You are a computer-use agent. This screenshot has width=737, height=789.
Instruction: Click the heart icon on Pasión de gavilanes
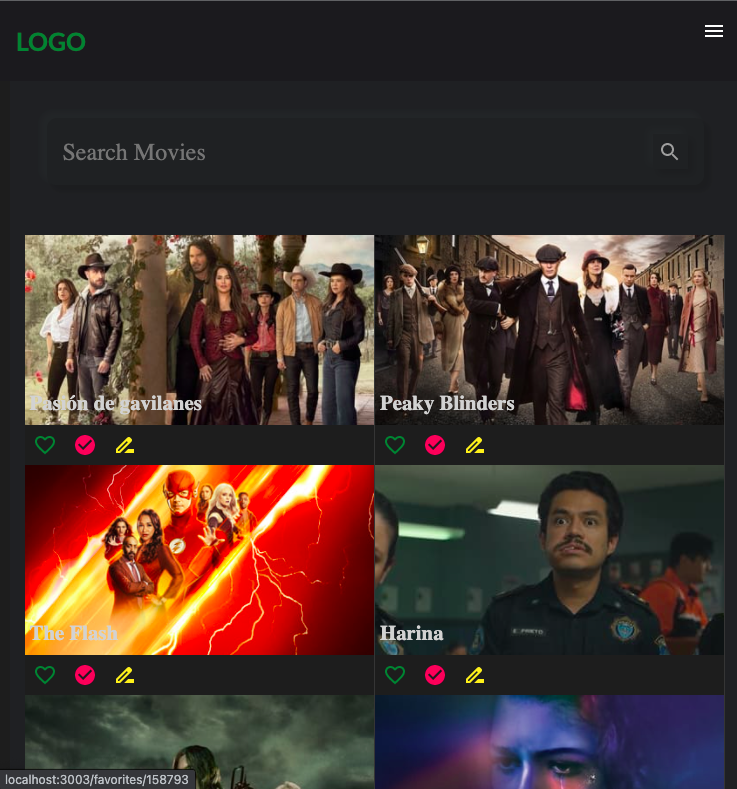(45, 445)
